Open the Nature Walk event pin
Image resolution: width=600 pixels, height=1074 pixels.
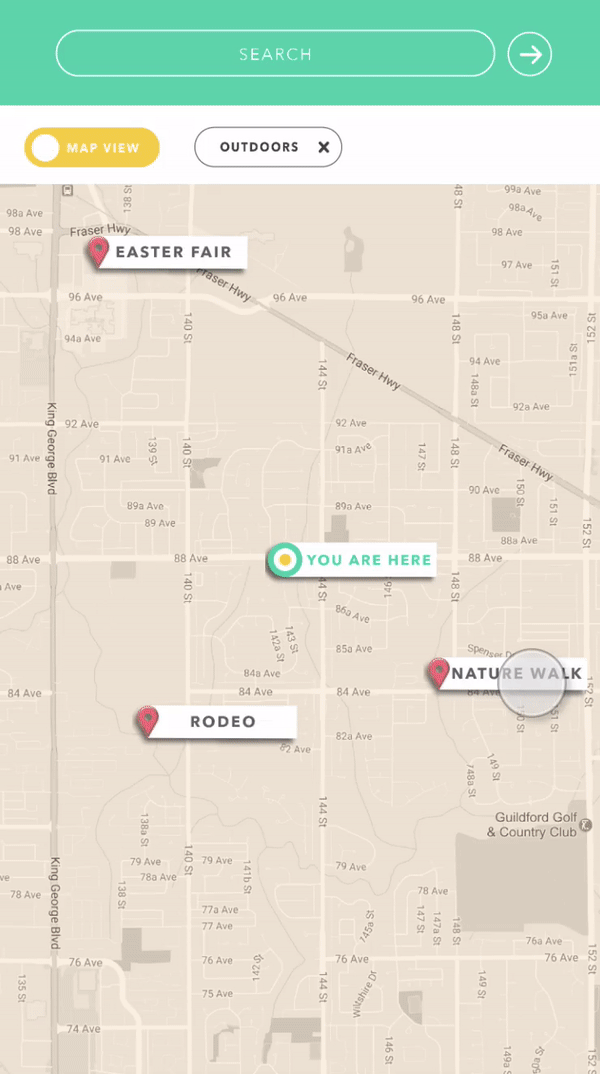(438, 672)
